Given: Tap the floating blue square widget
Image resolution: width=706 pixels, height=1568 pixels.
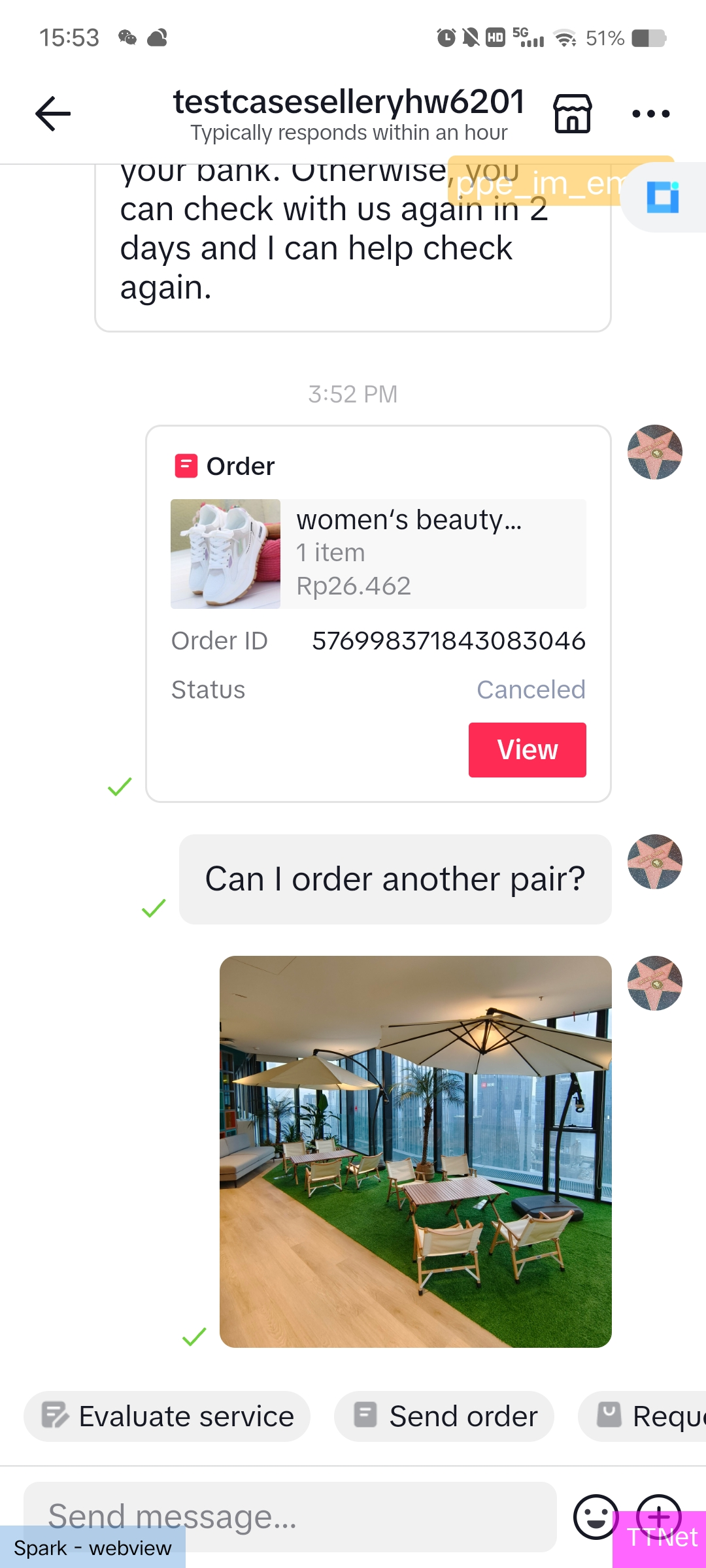Looking at the screenshot, I should coord(663,197).
